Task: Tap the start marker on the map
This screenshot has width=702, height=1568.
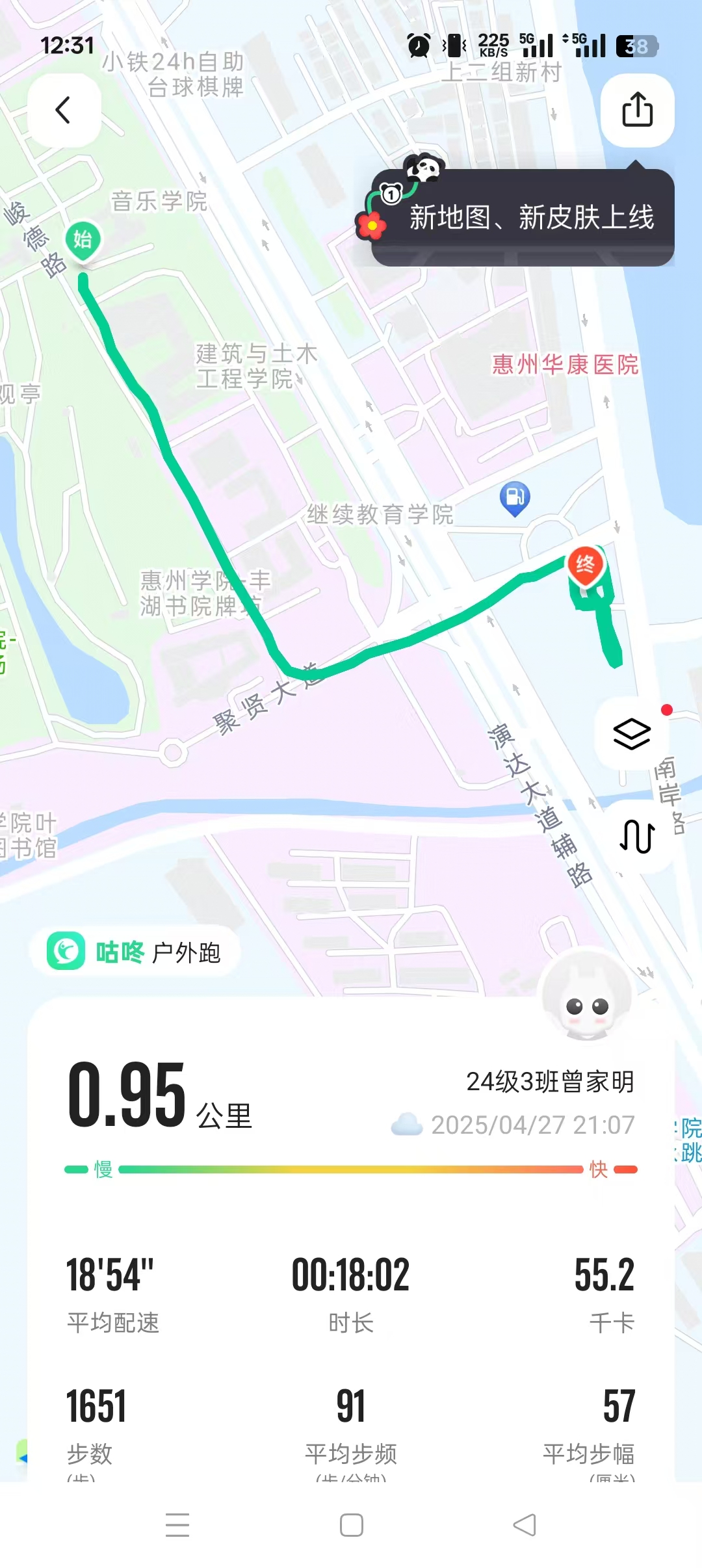Action: [x=83, y=241]
